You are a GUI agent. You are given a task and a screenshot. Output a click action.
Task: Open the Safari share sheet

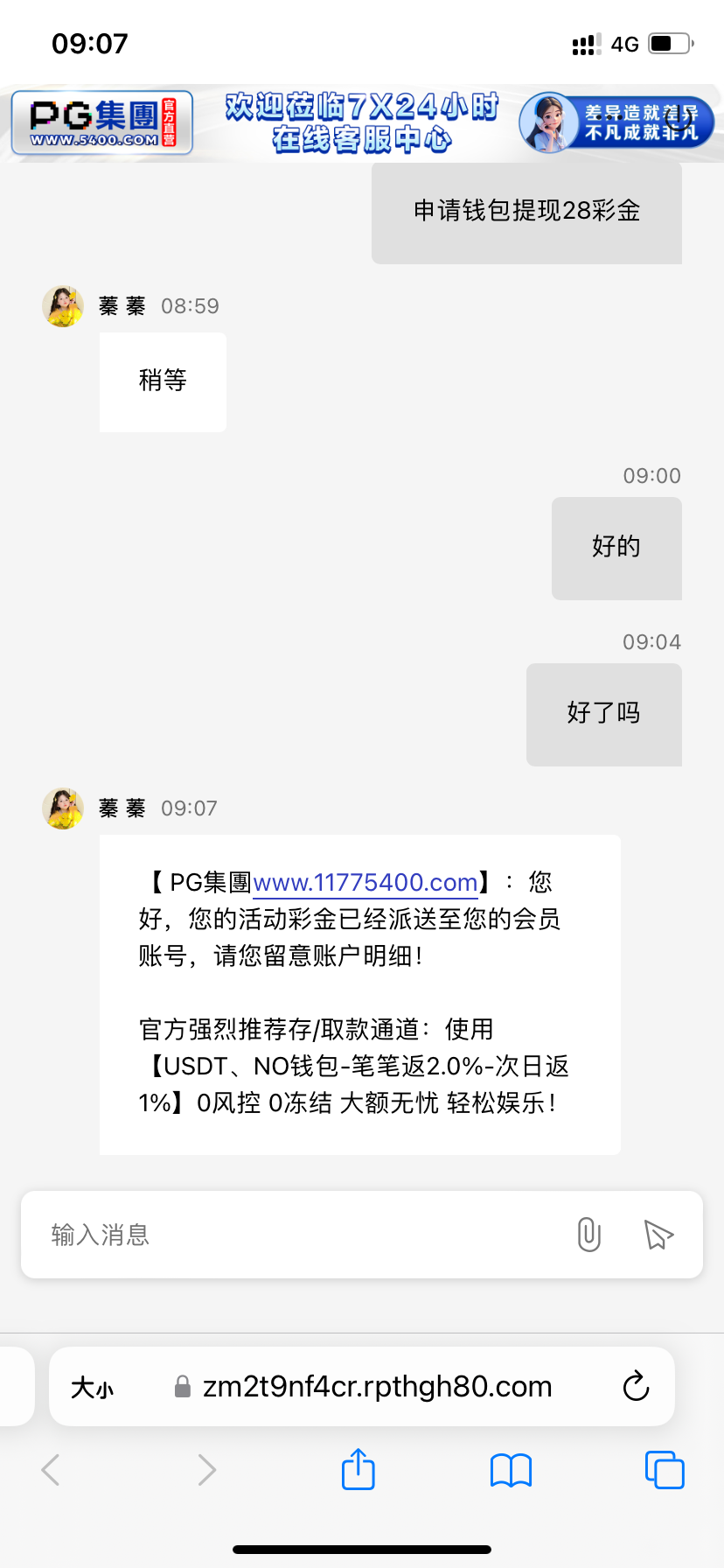tap(359, 1469)
